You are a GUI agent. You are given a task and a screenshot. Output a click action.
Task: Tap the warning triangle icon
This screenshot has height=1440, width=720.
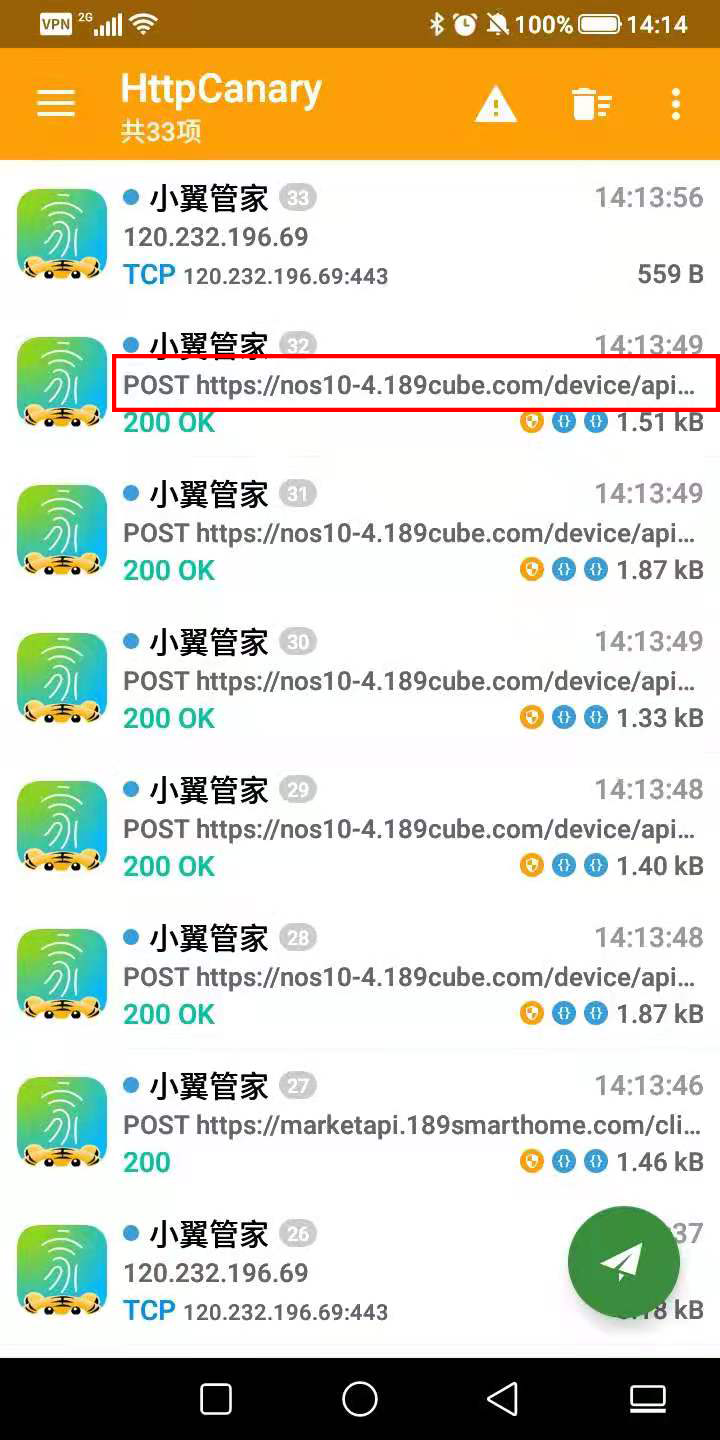pos(495,104)
